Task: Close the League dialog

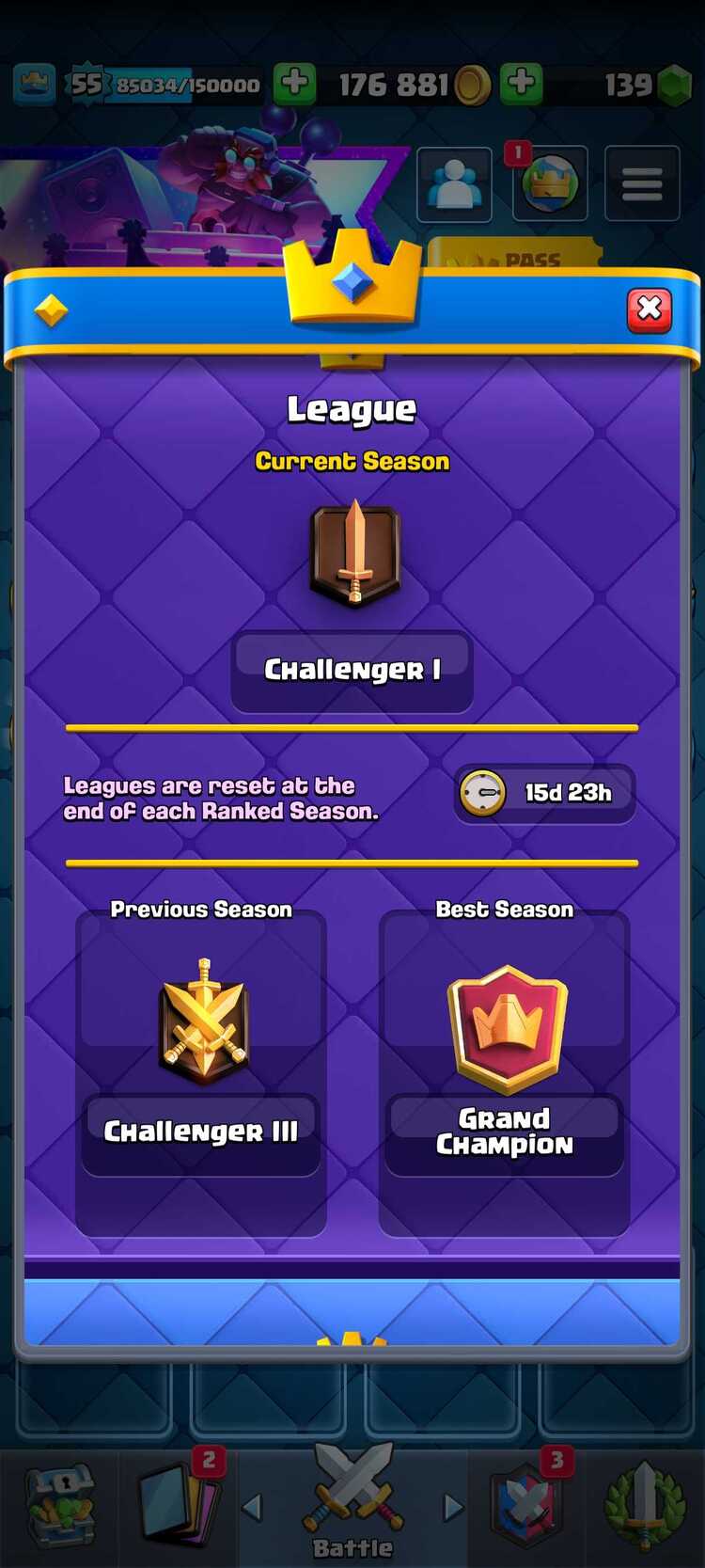Action: [649, 309]
